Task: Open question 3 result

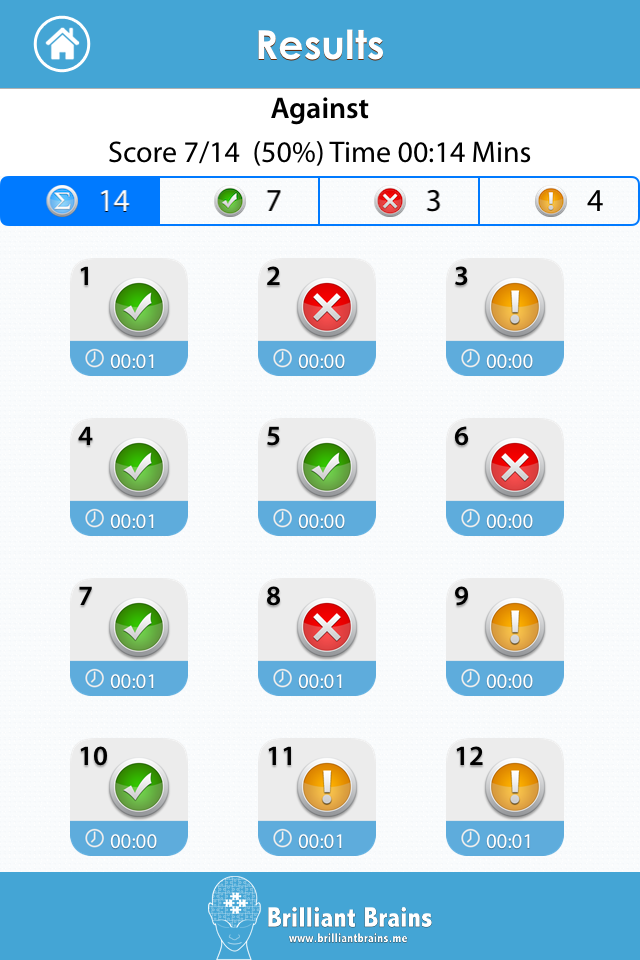Action: point(505,317)
